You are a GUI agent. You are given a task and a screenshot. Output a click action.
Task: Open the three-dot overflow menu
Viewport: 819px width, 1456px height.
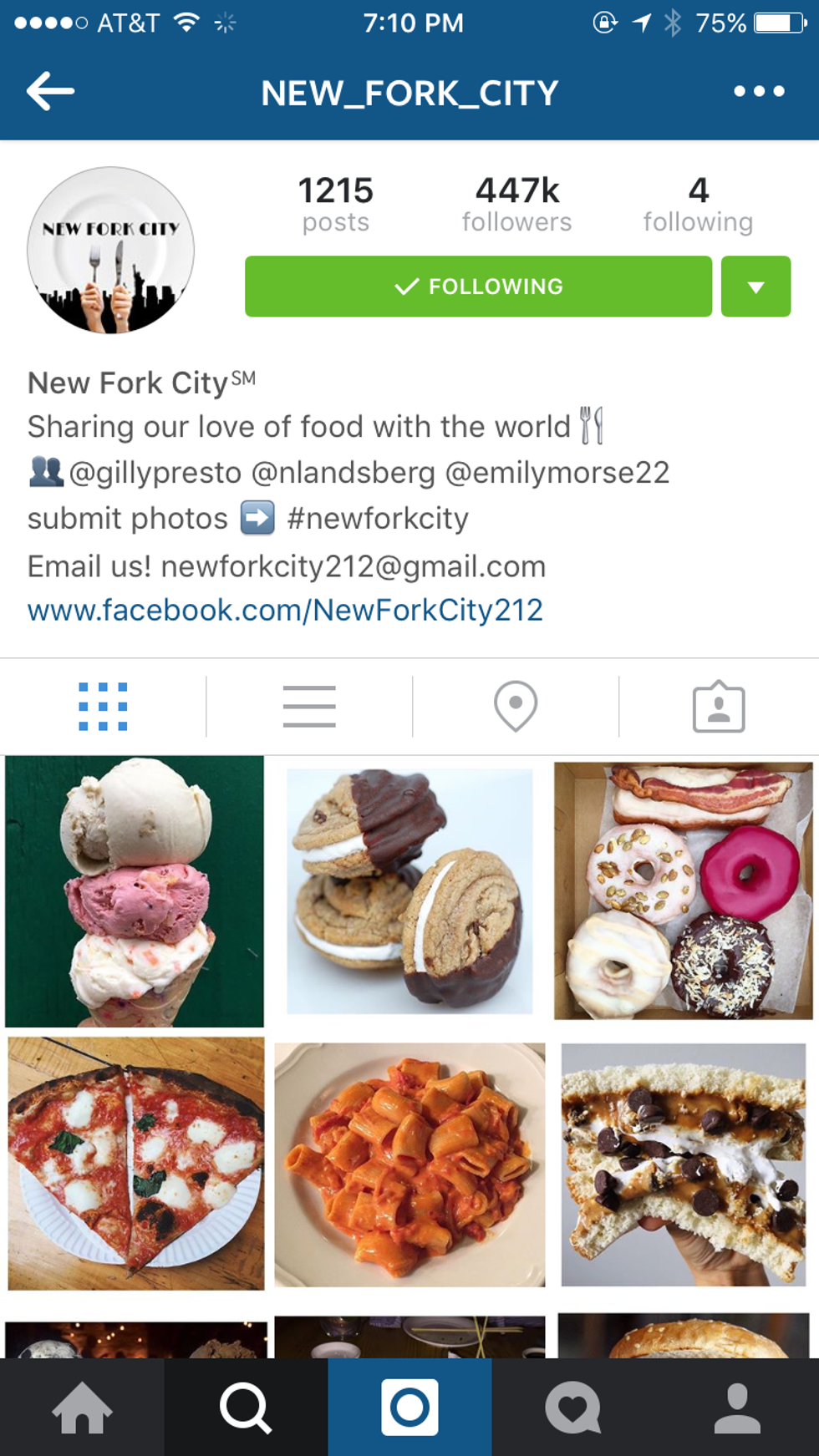[x=759, y=91]
